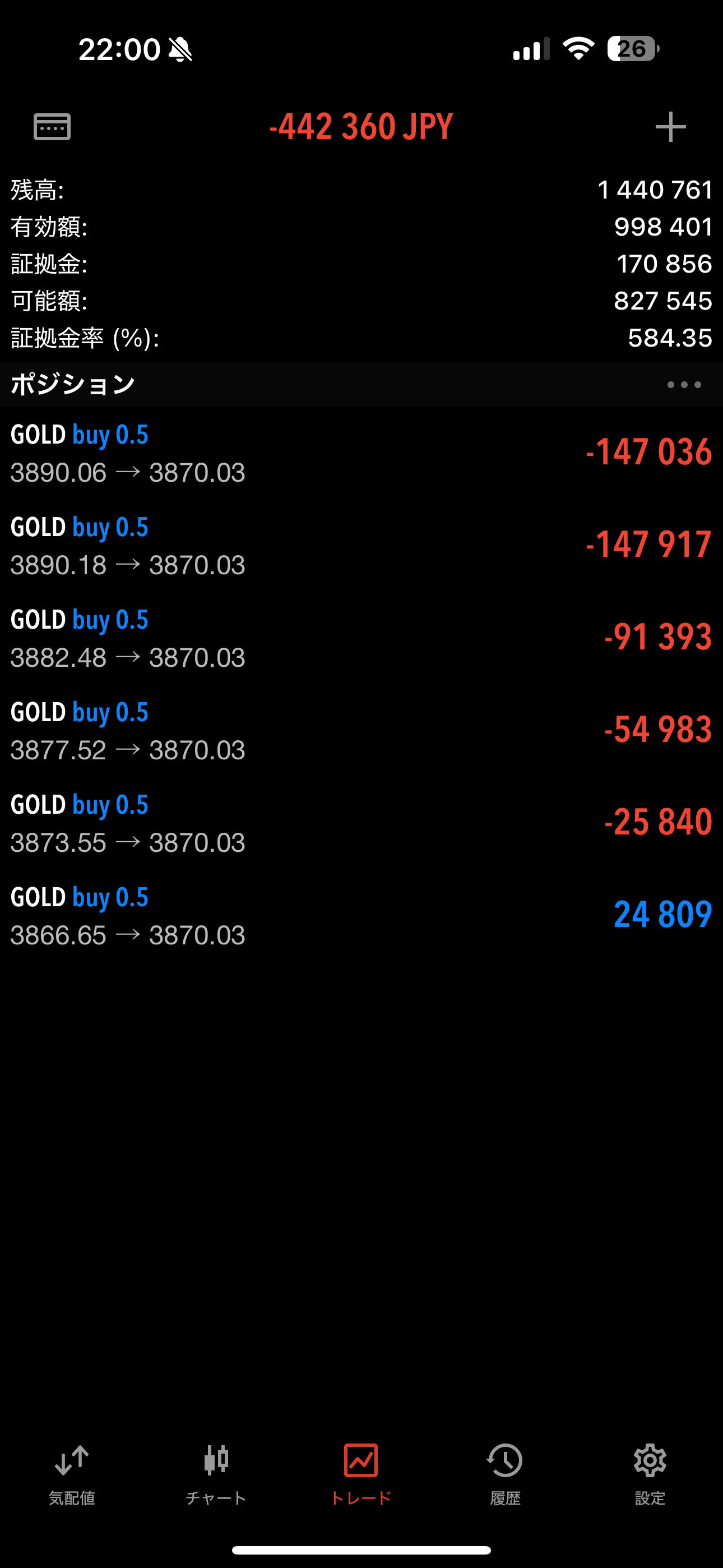723x1568 pixels.
Task: Select the GOLD position opened at 3882.48
Action: 361,638
